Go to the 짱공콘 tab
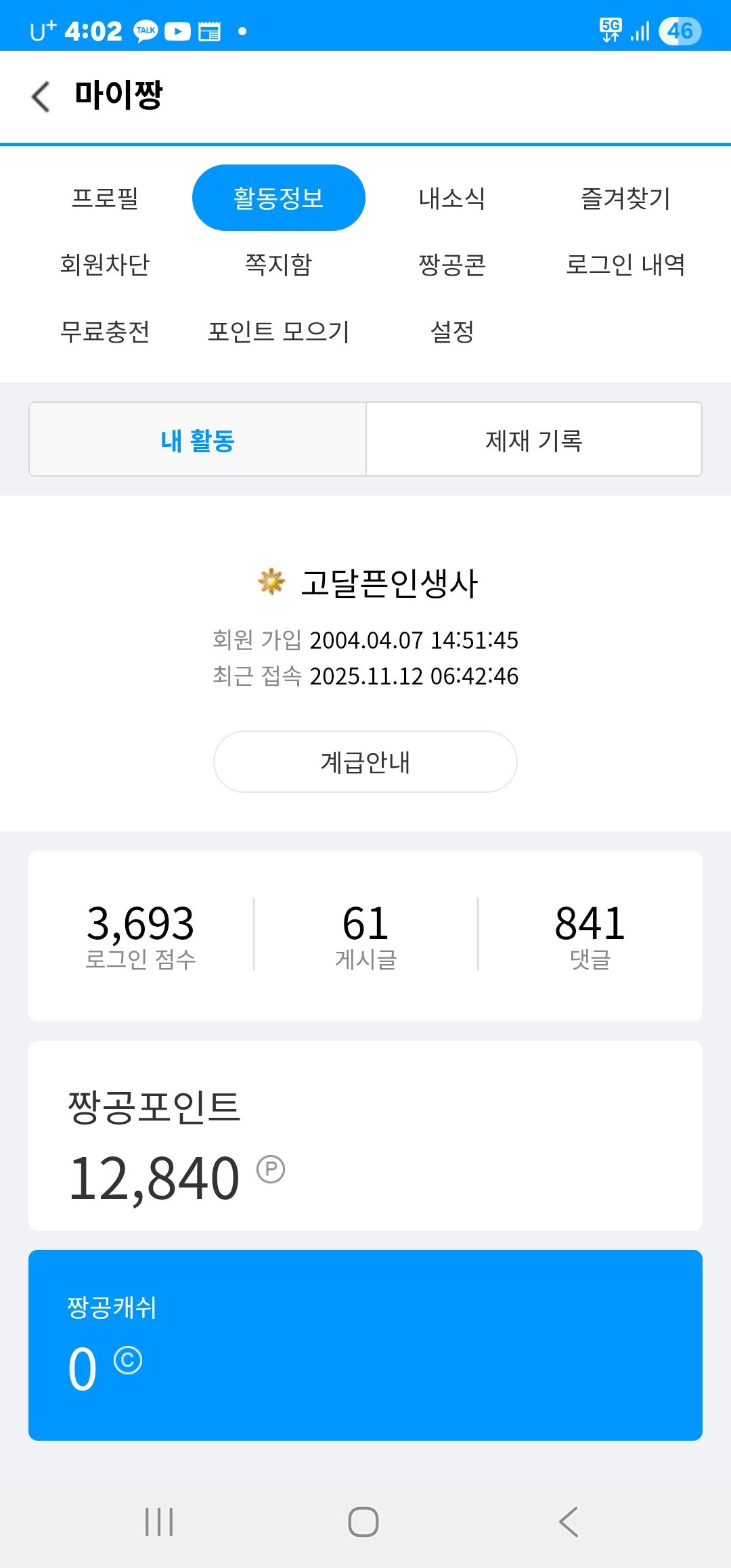The height and width of the screenshot is (1568, 731). click(451, 264)
